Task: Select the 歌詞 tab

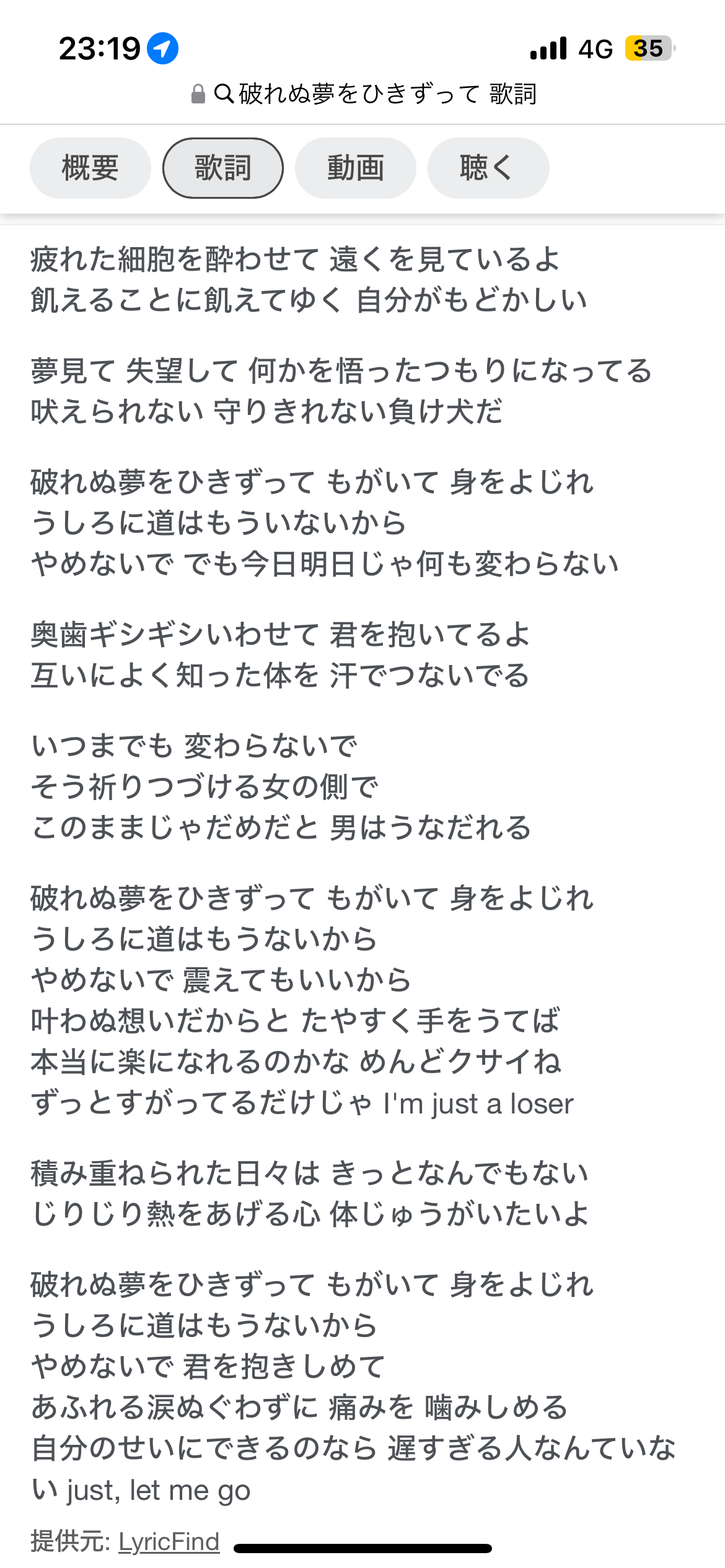Action: pos(223,168)
